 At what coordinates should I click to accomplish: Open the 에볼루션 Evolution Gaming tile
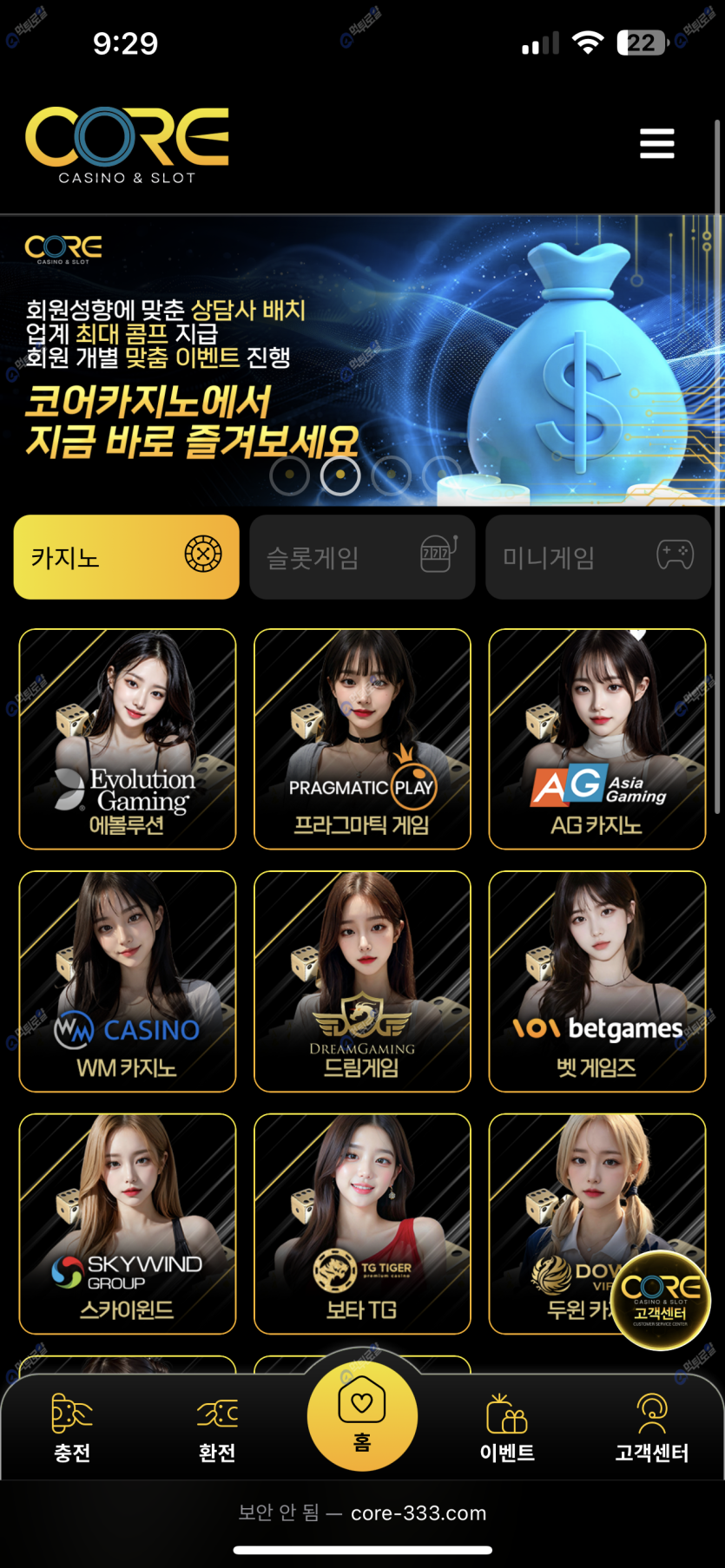point(128,738)
